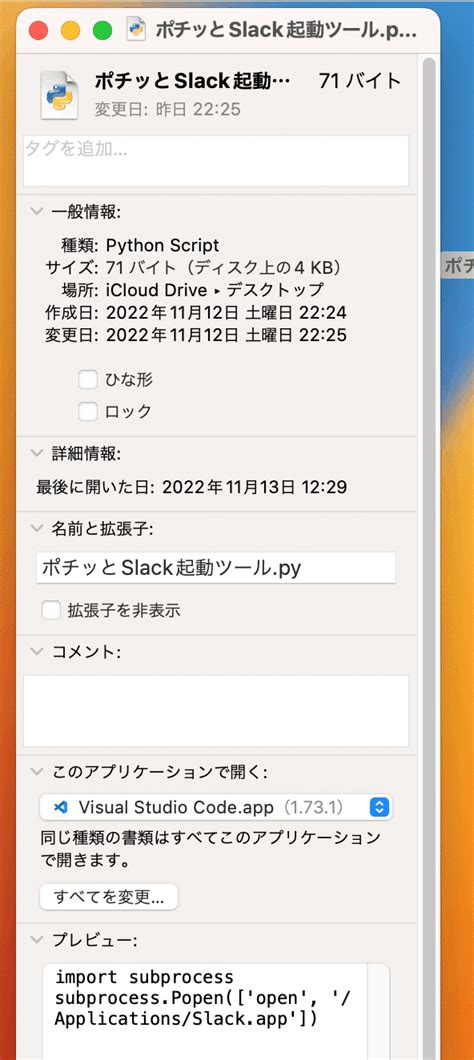Collapse the 名前と拡張子 section
The image size is (474, 1060).
pyautogui.click(x=35, y=529)
